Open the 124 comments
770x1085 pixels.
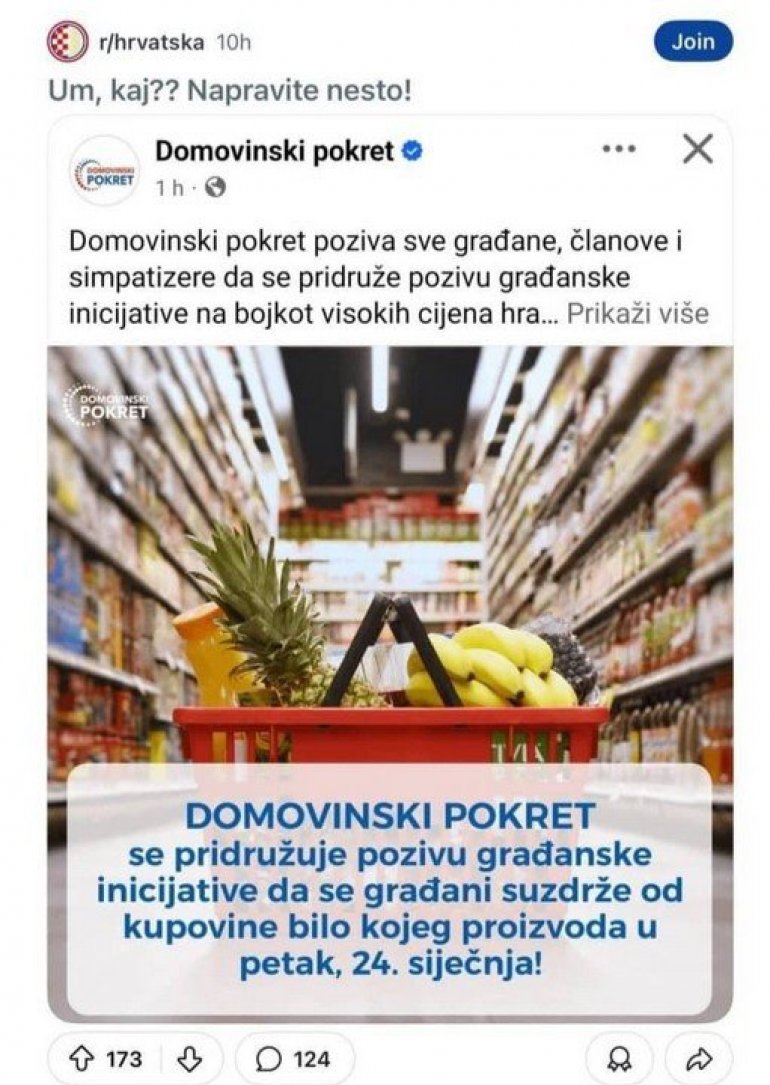pos(294,1059)
